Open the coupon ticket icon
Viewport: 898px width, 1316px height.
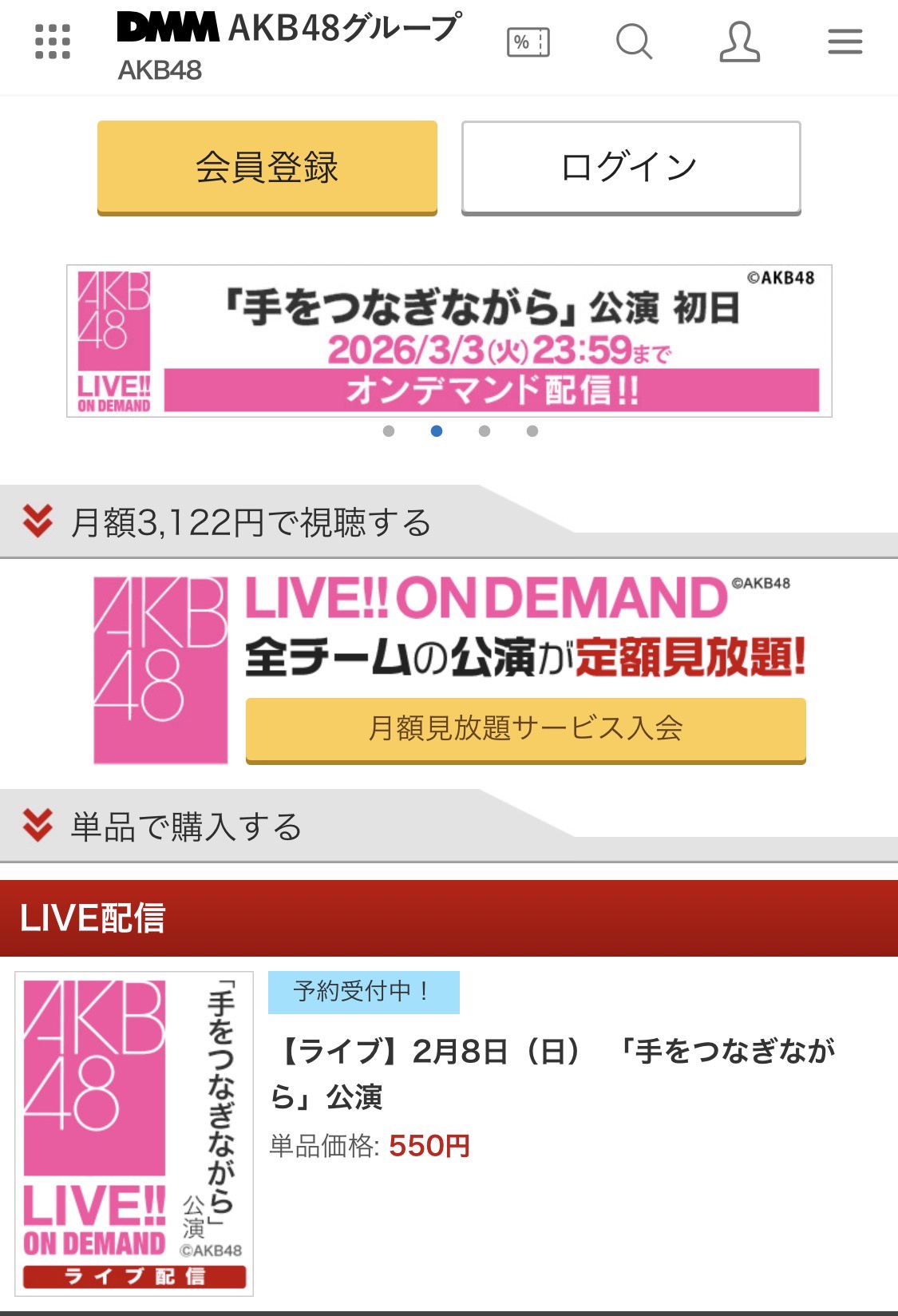click(528, 42)
